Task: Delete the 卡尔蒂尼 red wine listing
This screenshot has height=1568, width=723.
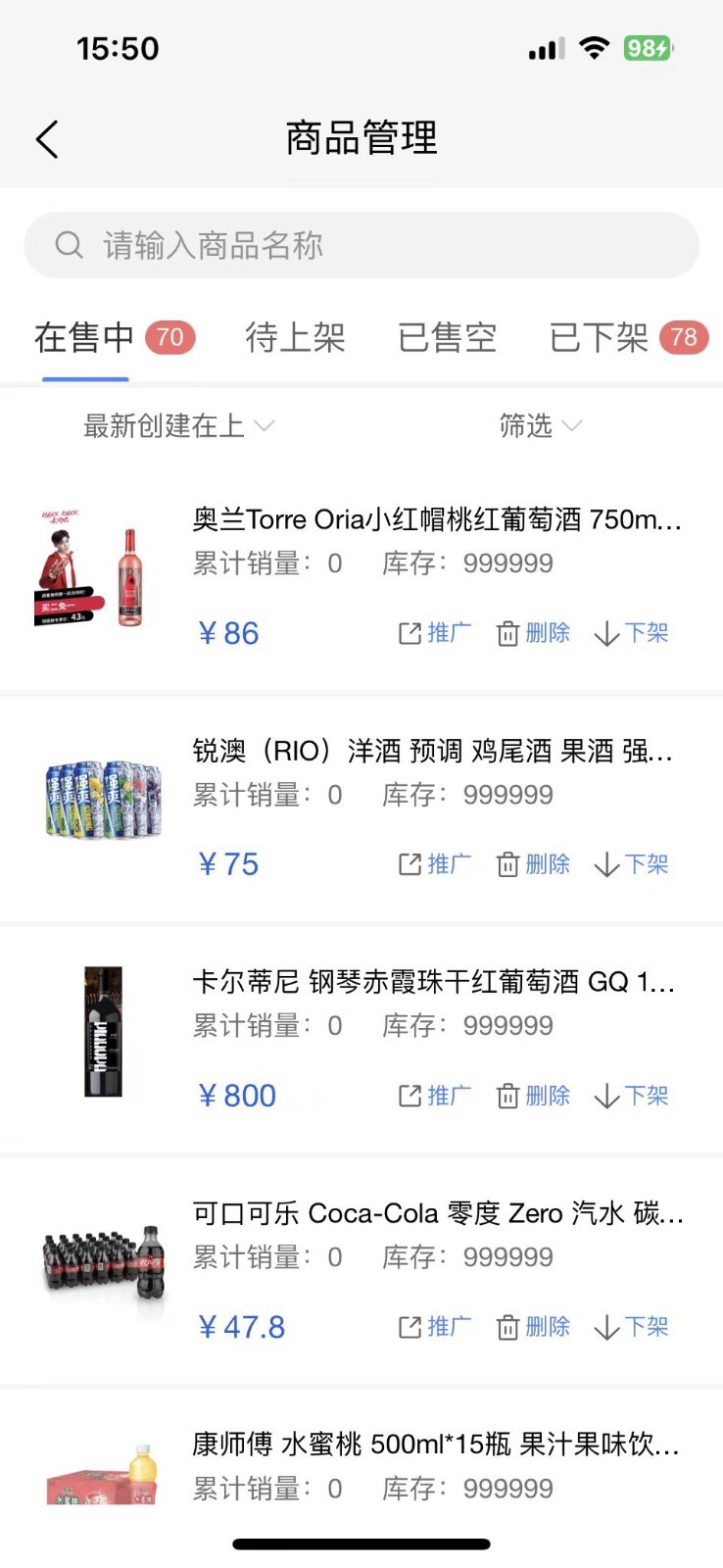Action: [534, 1096]
